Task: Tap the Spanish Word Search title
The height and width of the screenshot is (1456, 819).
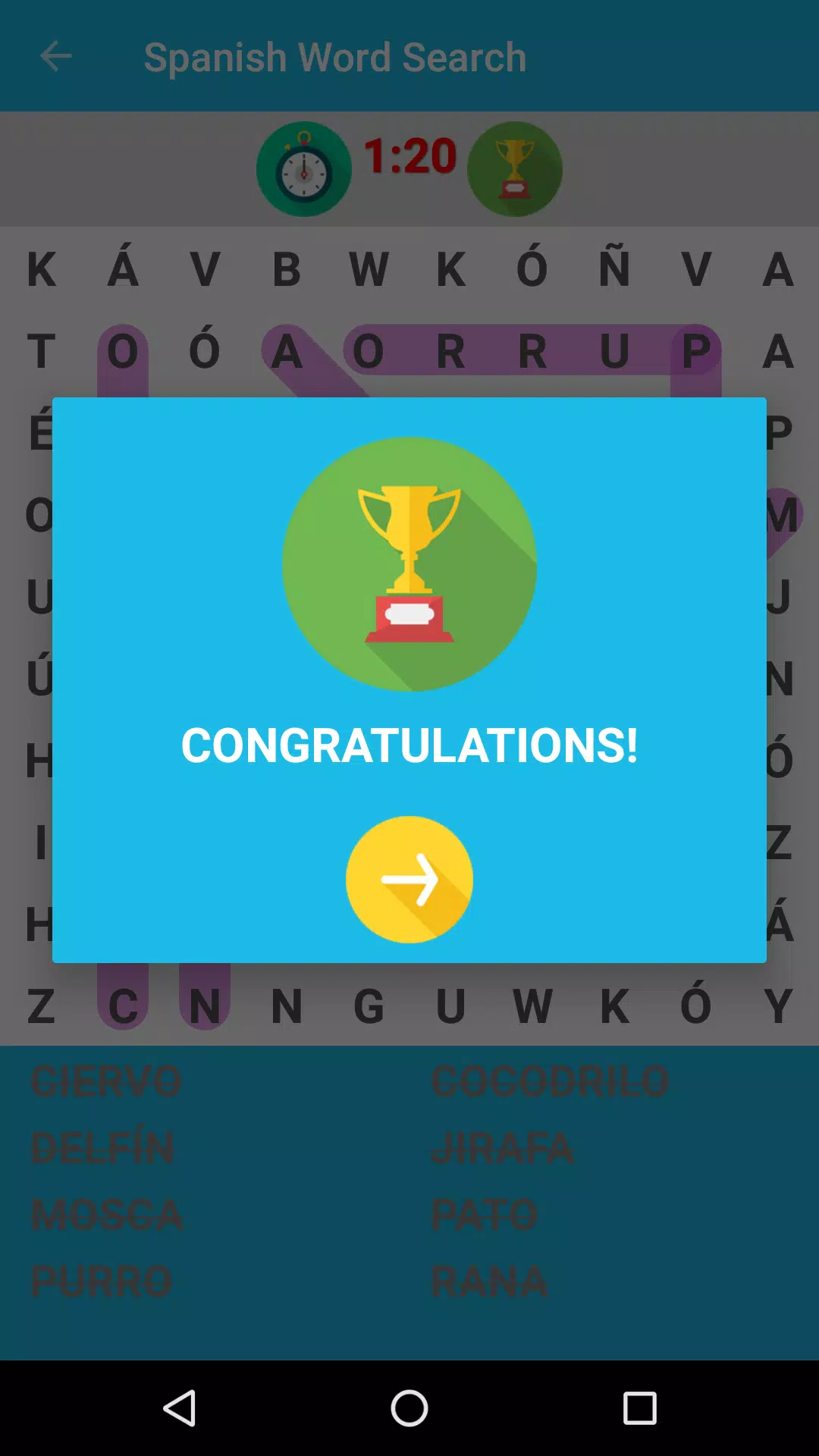Action: coord(336,57)
